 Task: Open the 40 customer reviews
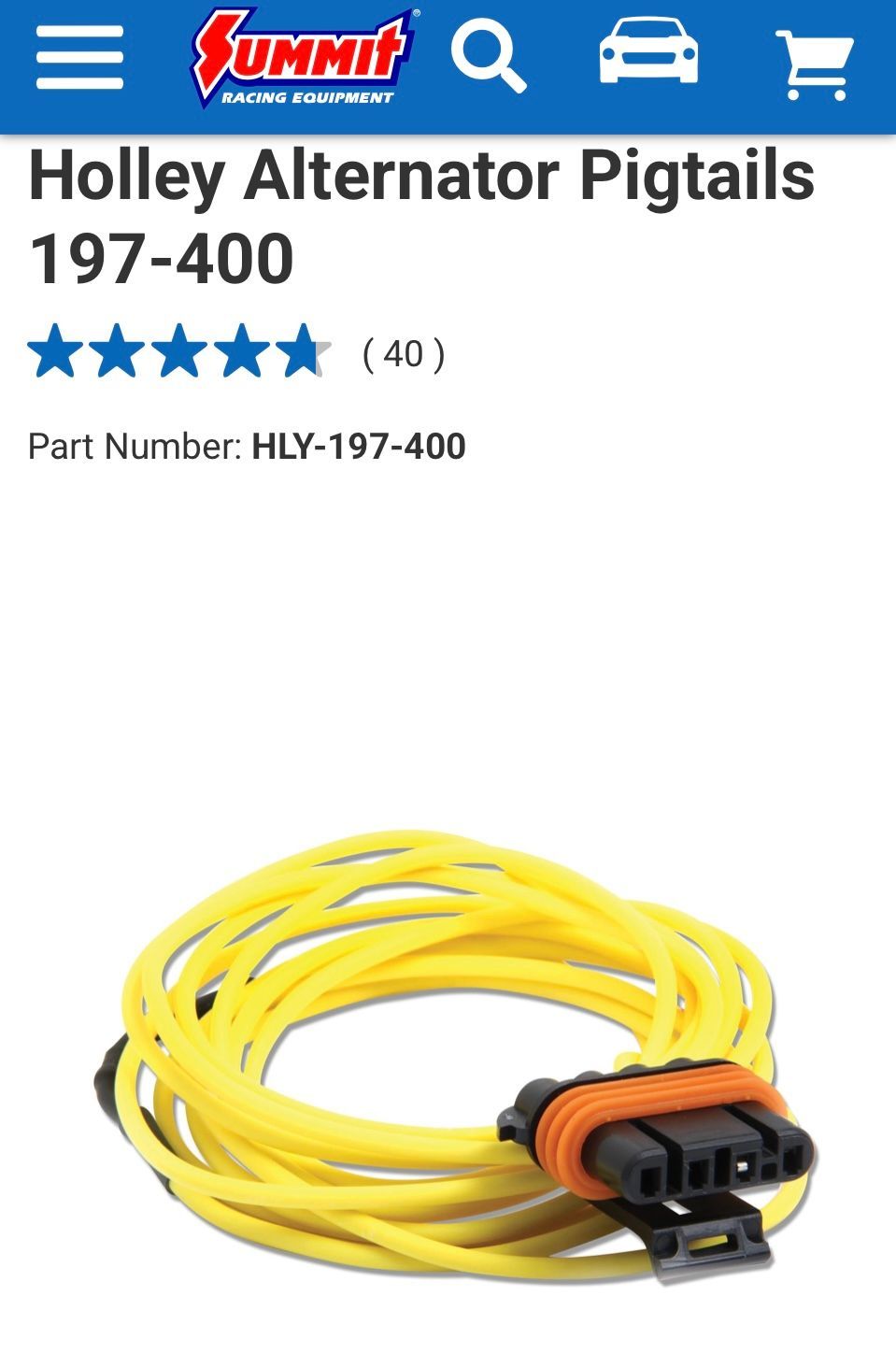tap(403, 354)
